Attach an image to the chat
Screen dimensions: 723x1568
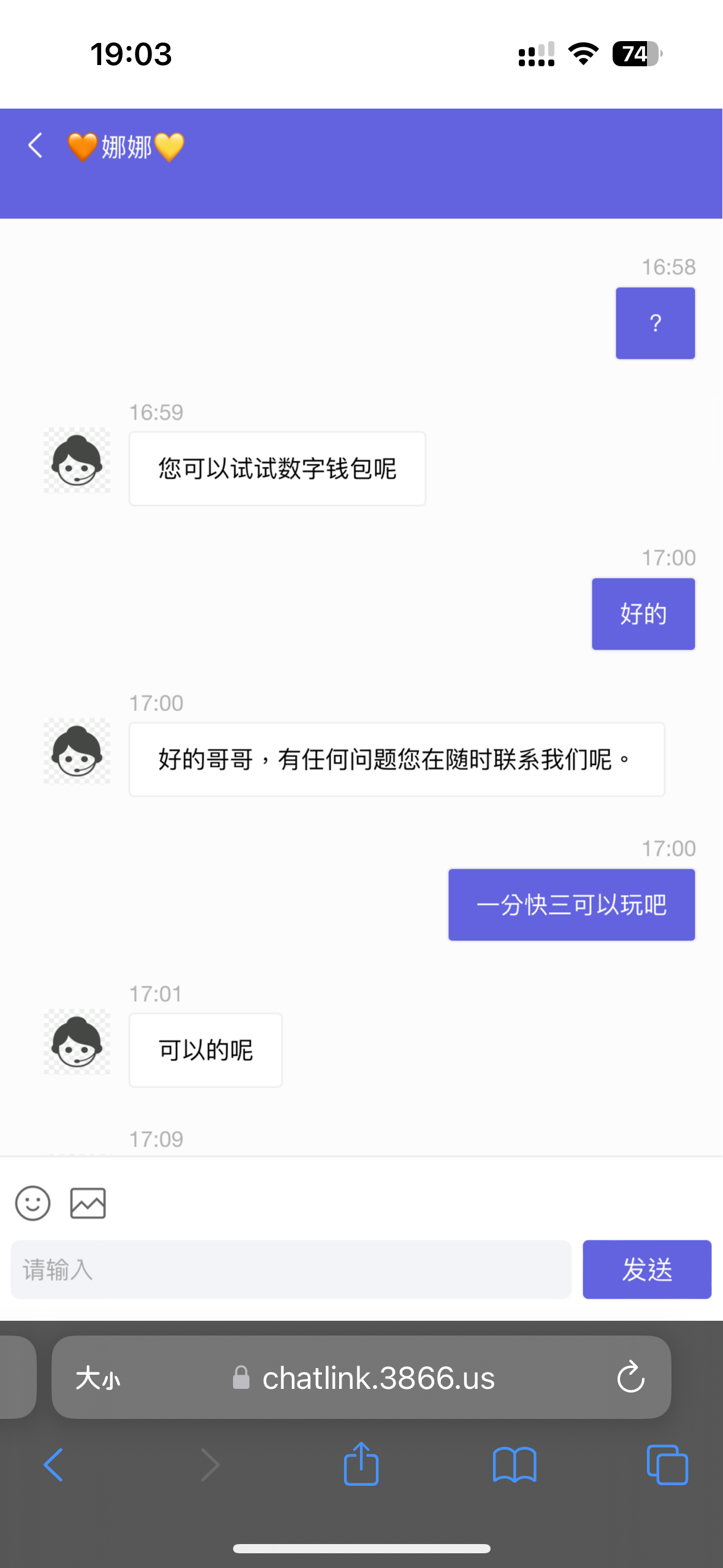pos(88,1203)
